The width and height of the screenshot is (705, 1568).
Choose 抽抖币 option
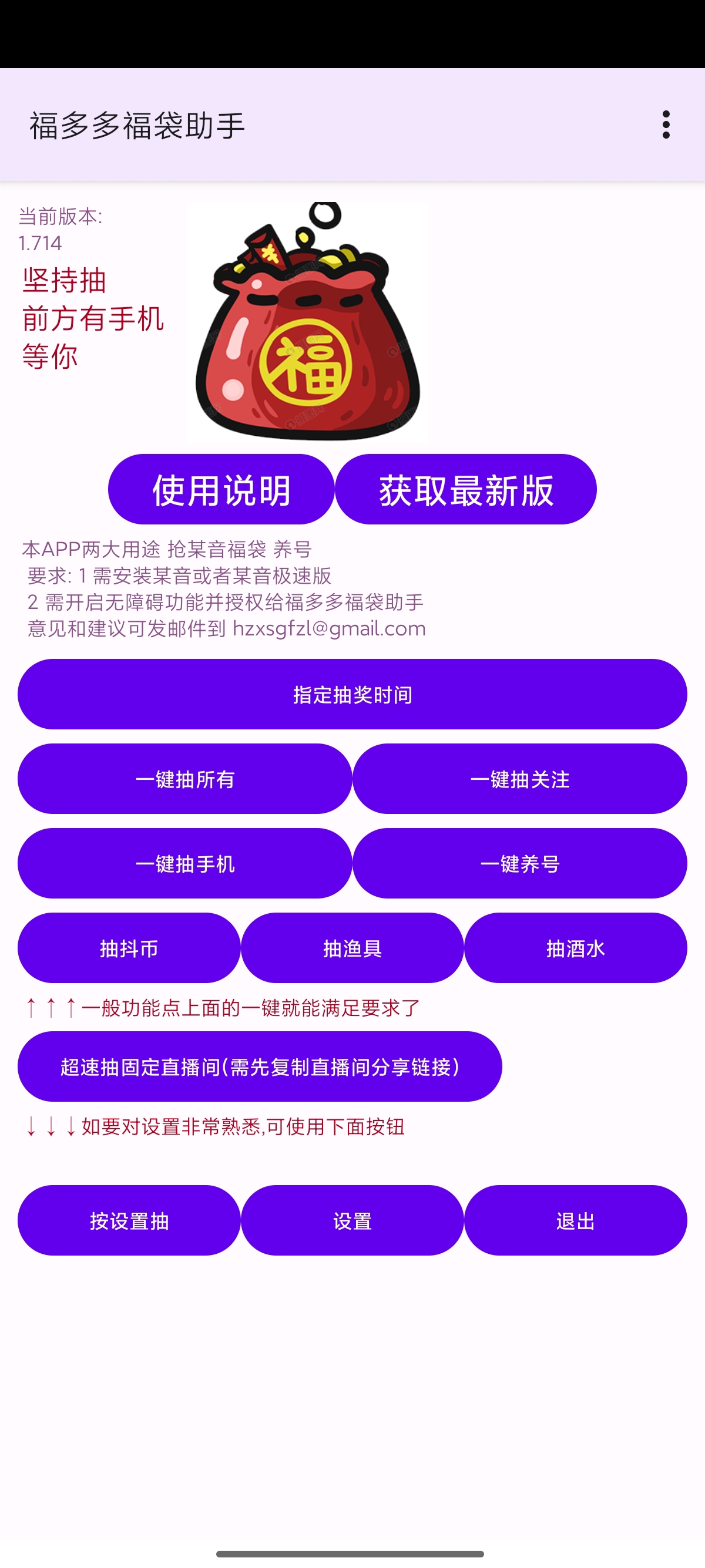click(x=129, y=948)
